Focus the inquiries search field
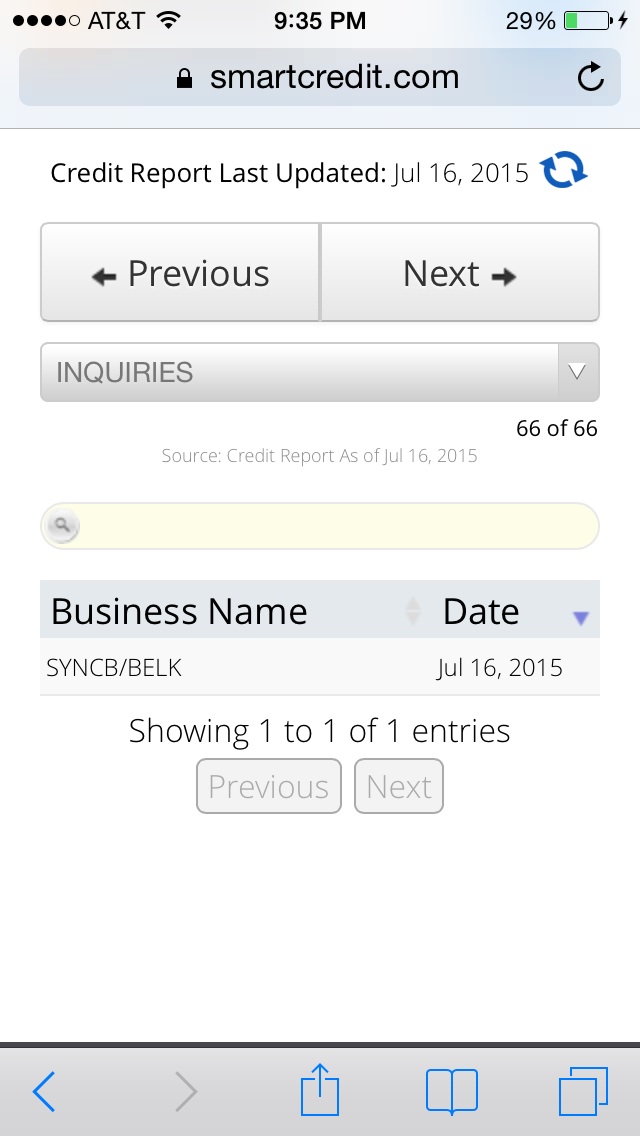Image resolution: width=640 pixels, height=1136 pixels. click(x=330, y=526)
